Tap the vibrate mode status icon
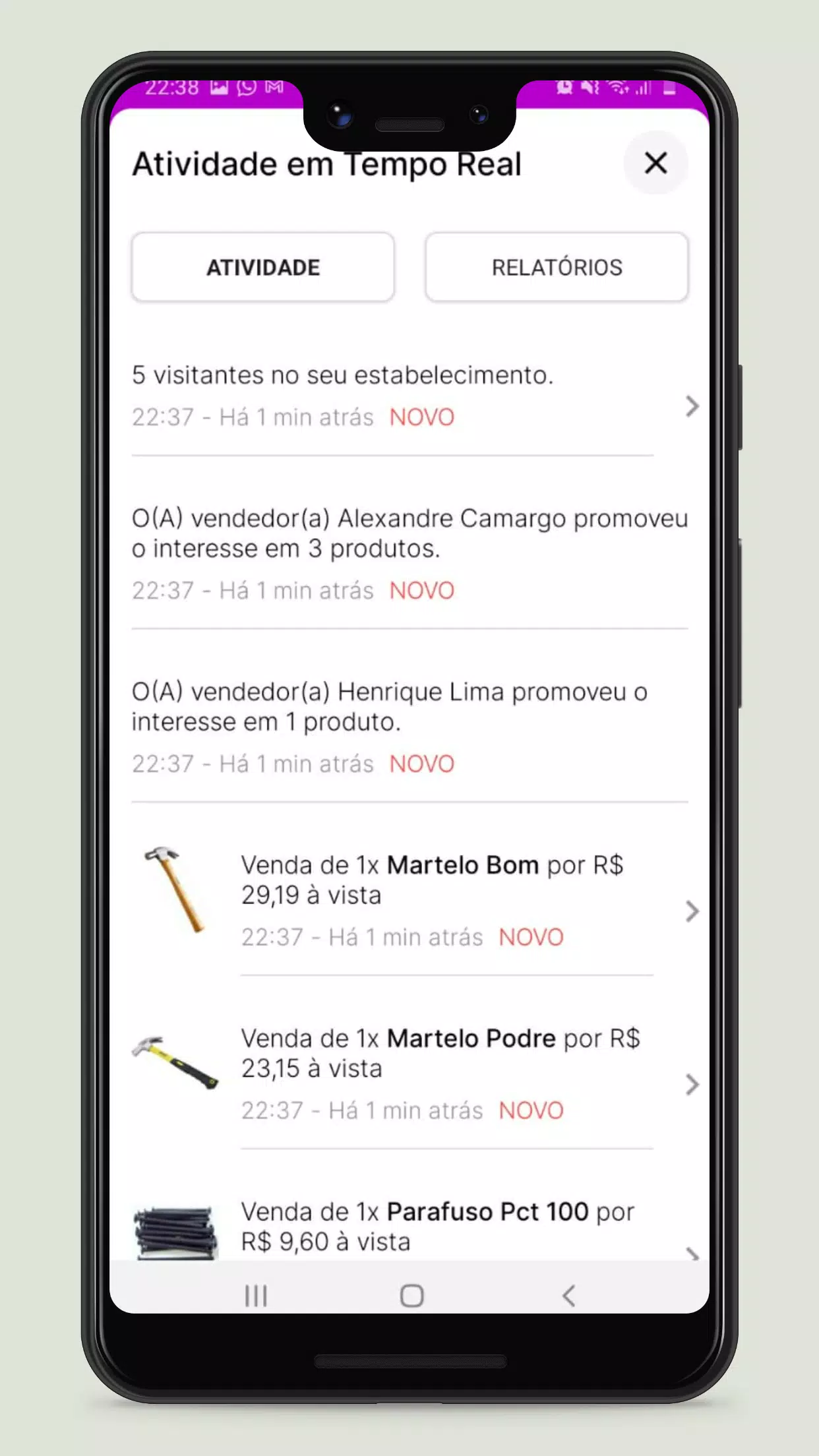 (590, 86)
